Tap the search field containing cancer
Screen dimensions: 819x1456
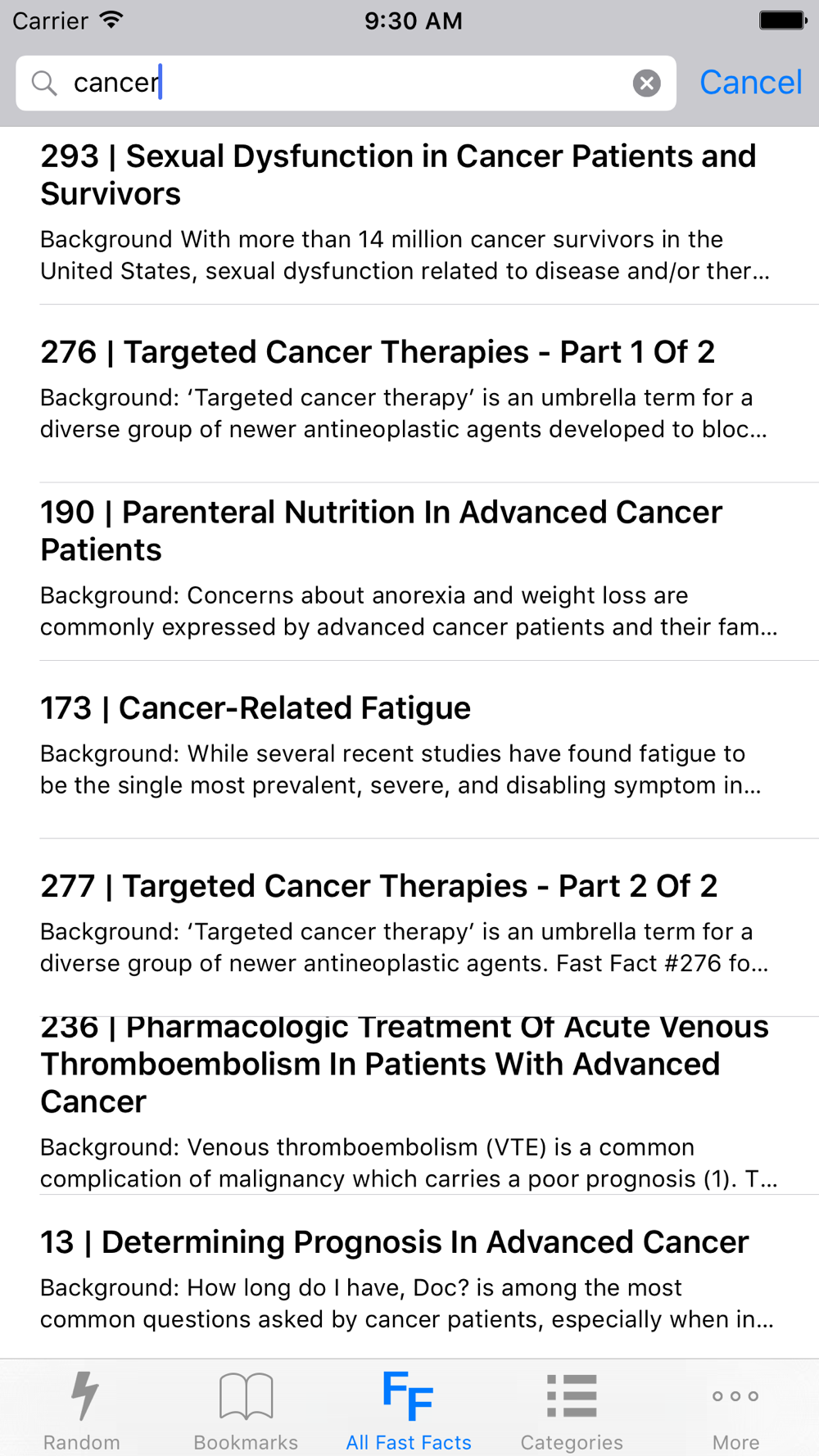pos(346,83)
